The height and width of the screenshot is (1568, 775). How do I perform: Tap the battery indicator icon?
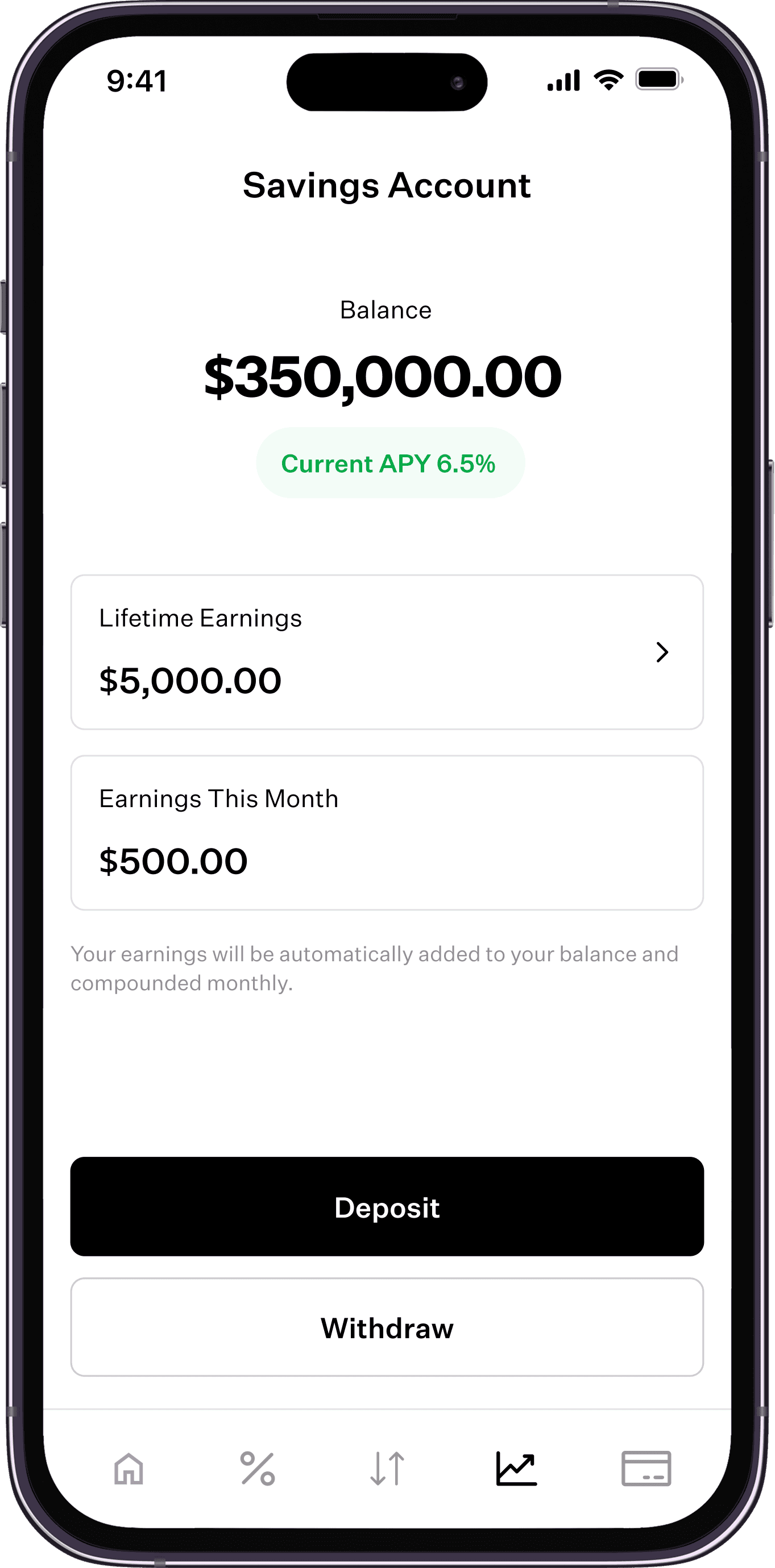[x=658, y=79]
